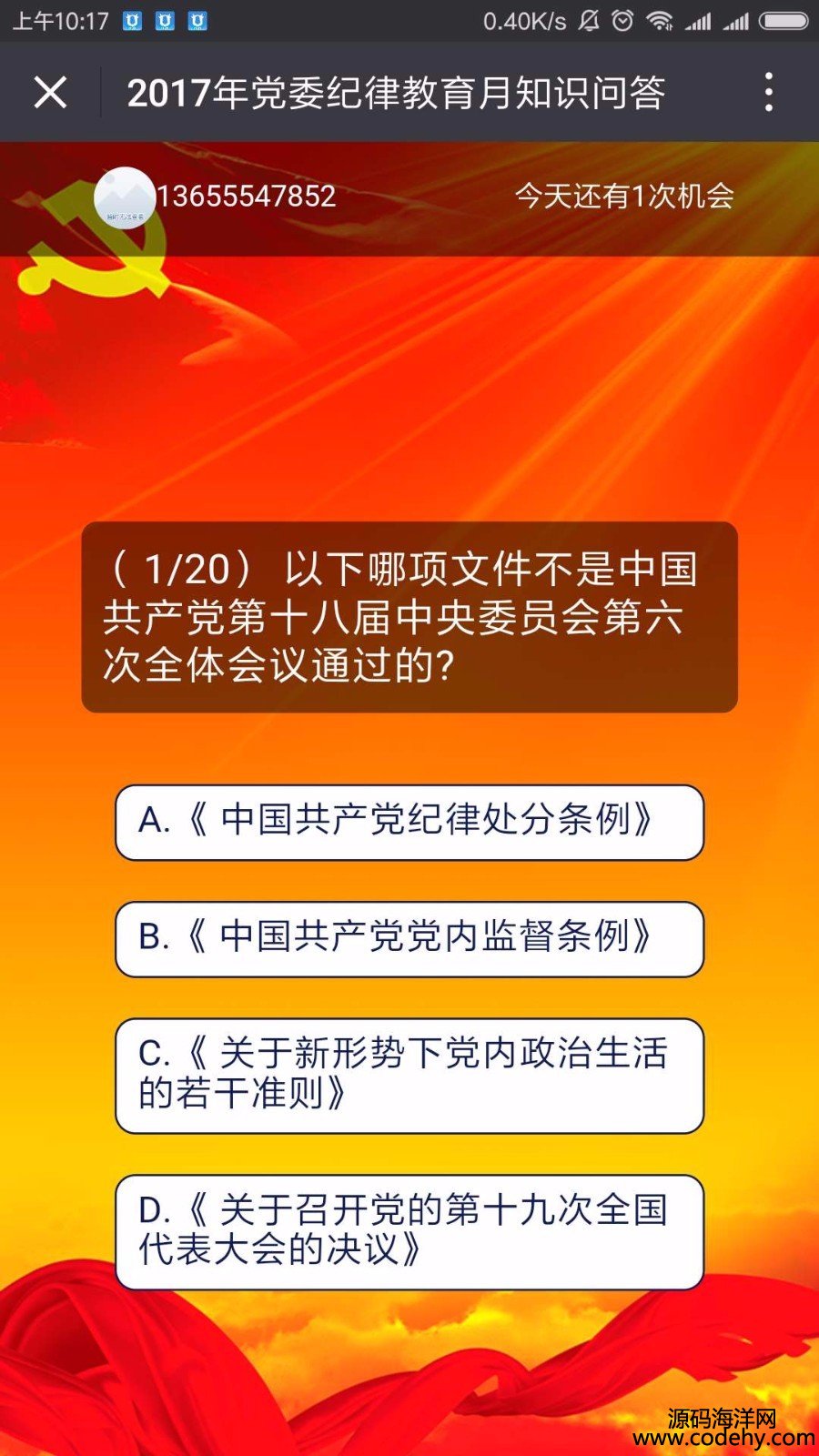
Task: Open the three-dot overflow menu
Action: [x=769, y=92]
